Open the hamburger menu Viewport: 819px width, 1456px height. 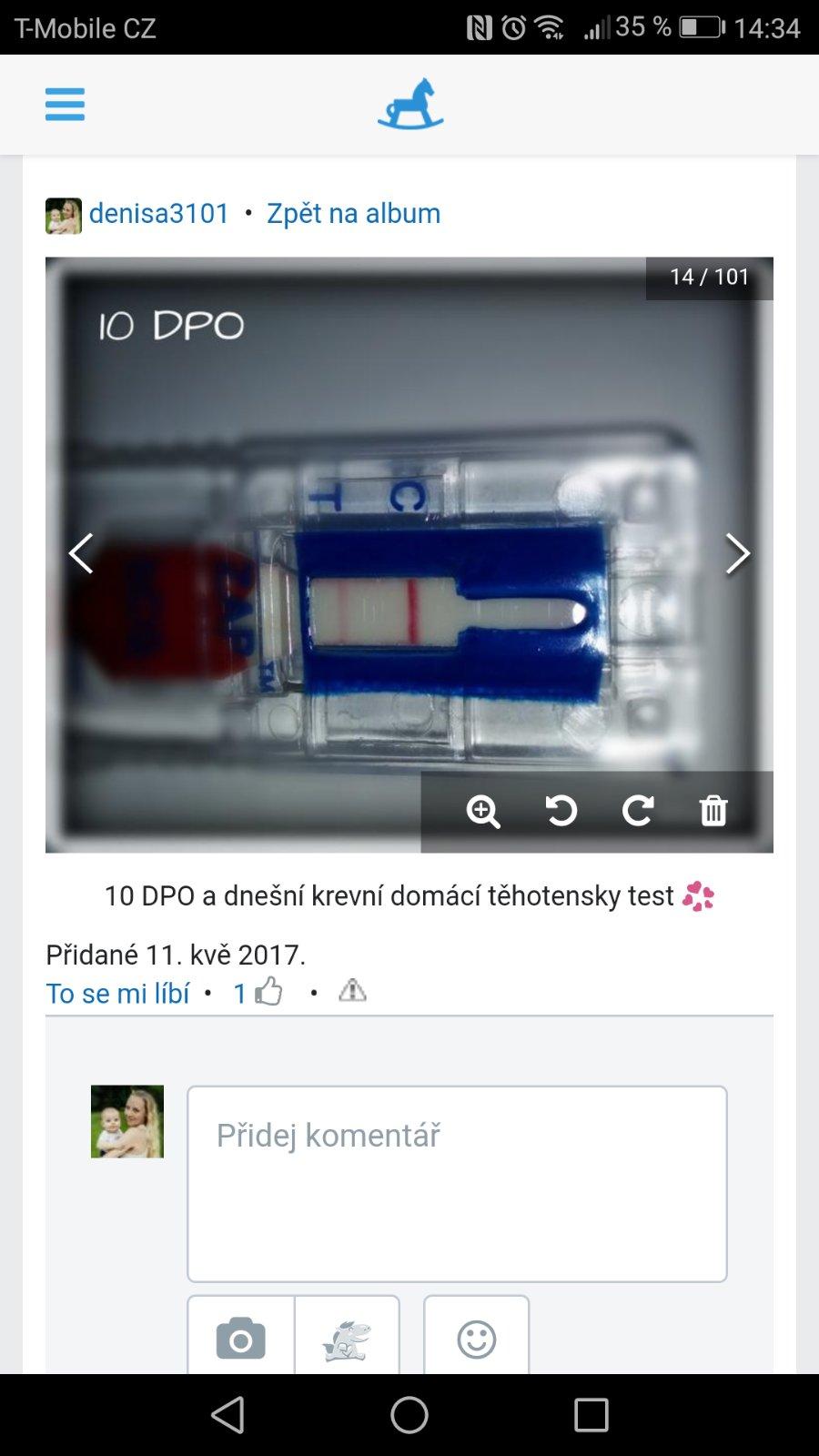pos(65,105)
